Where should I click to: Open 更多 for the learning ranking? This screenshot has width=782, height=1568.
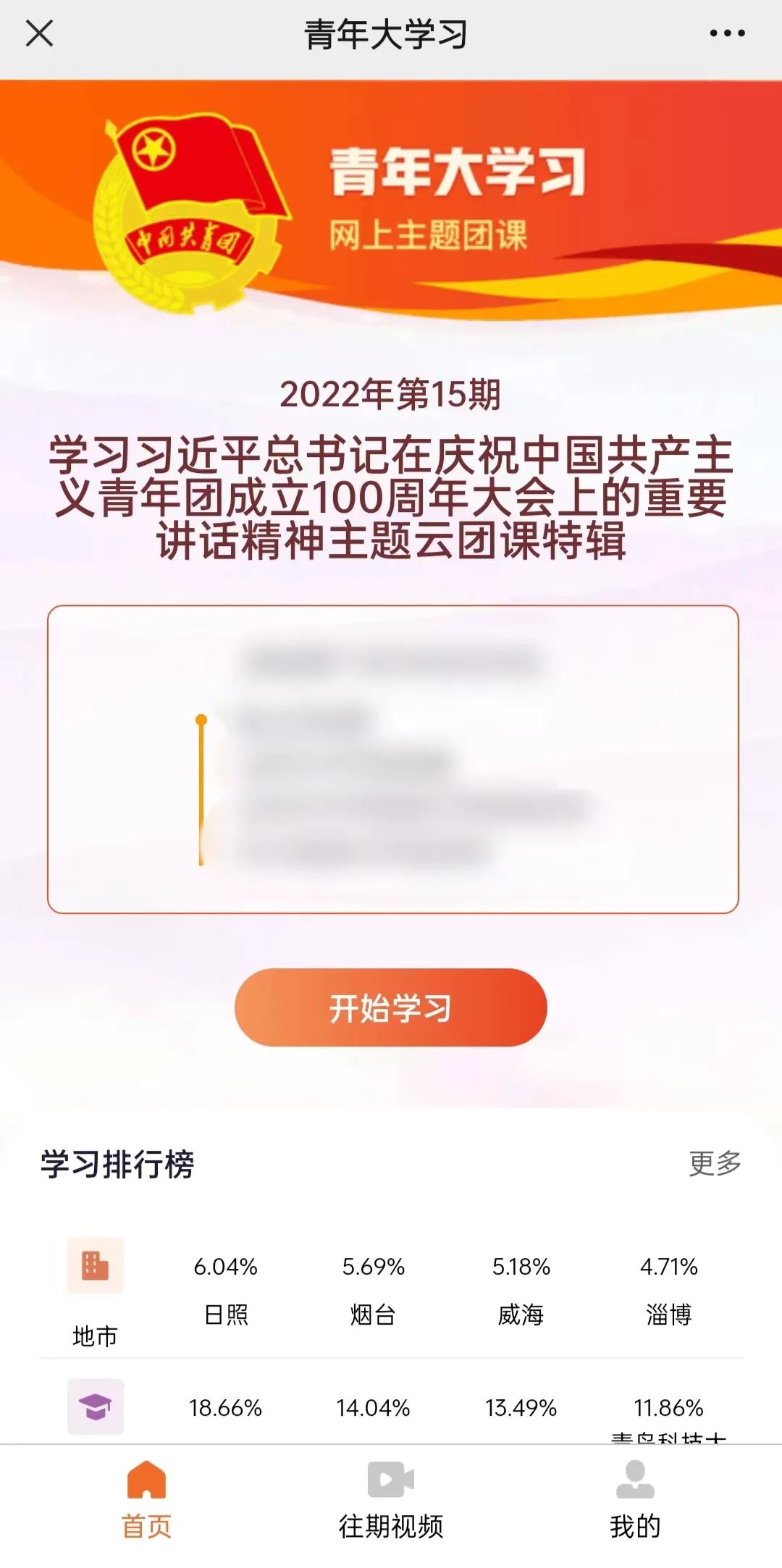(x=715, y=1163)
